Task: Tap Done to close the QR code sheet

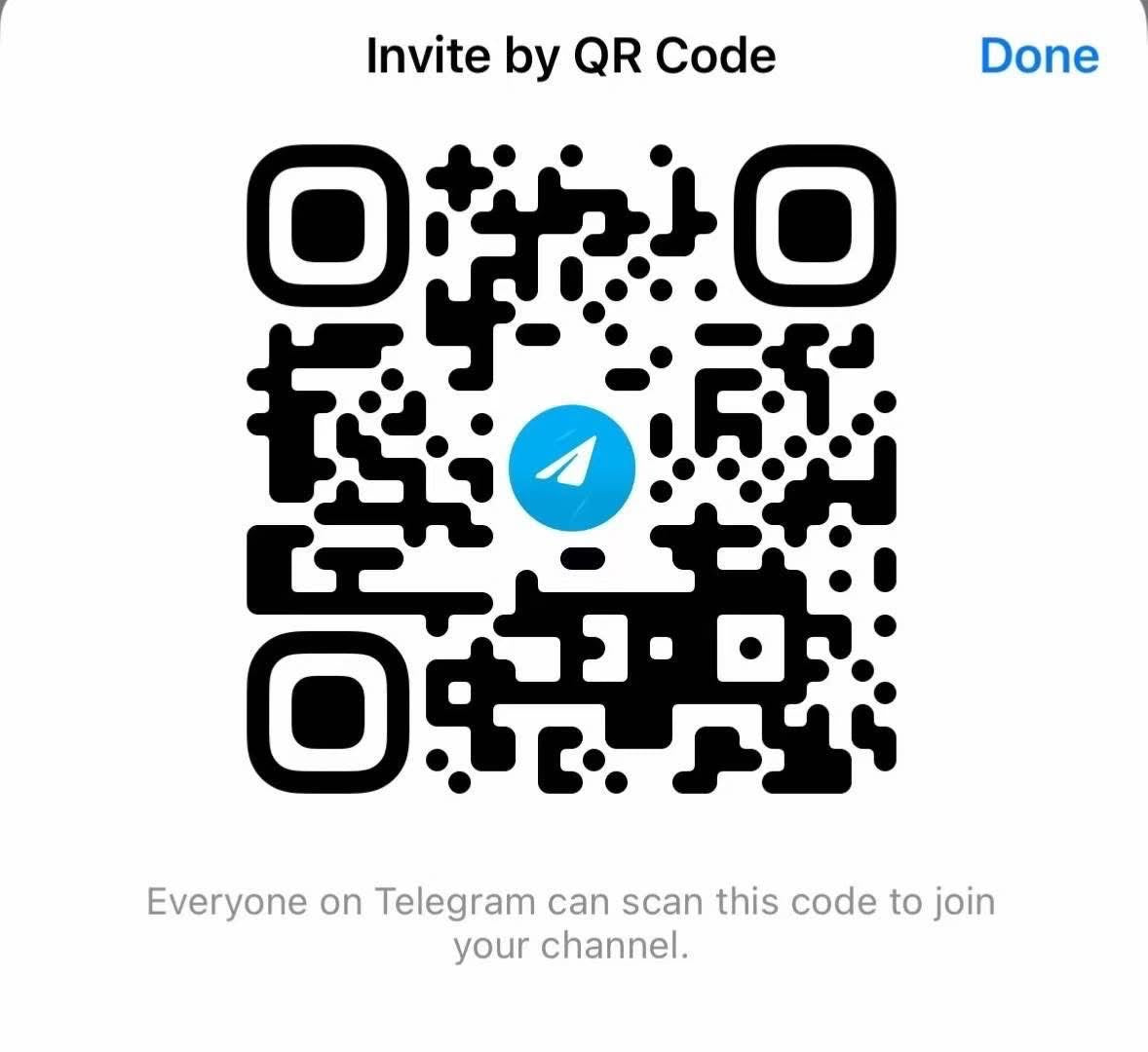Action: (1039, 56)
